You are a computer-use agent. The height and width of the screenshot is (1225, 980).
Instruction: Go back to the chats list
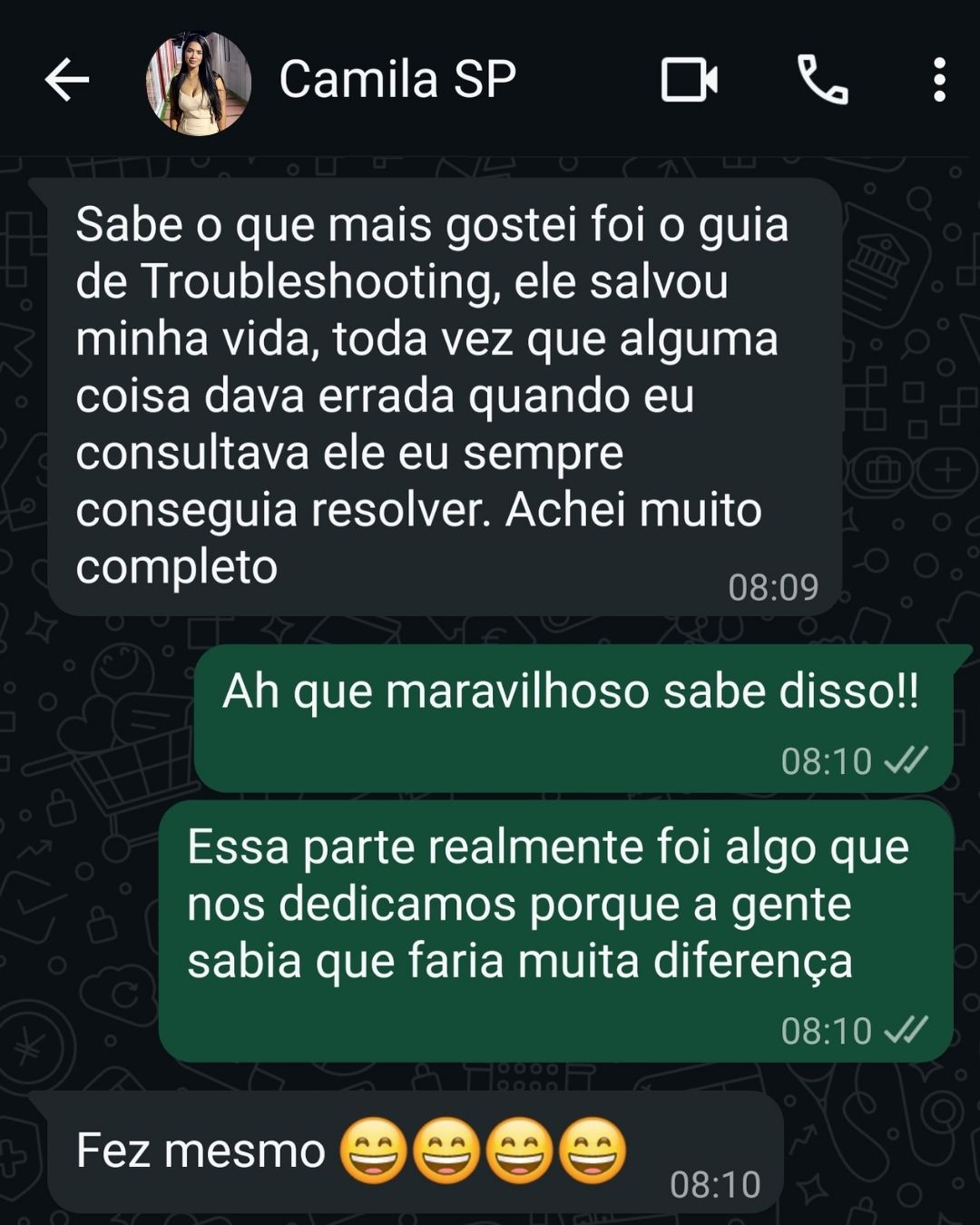[x=67, y=80]
